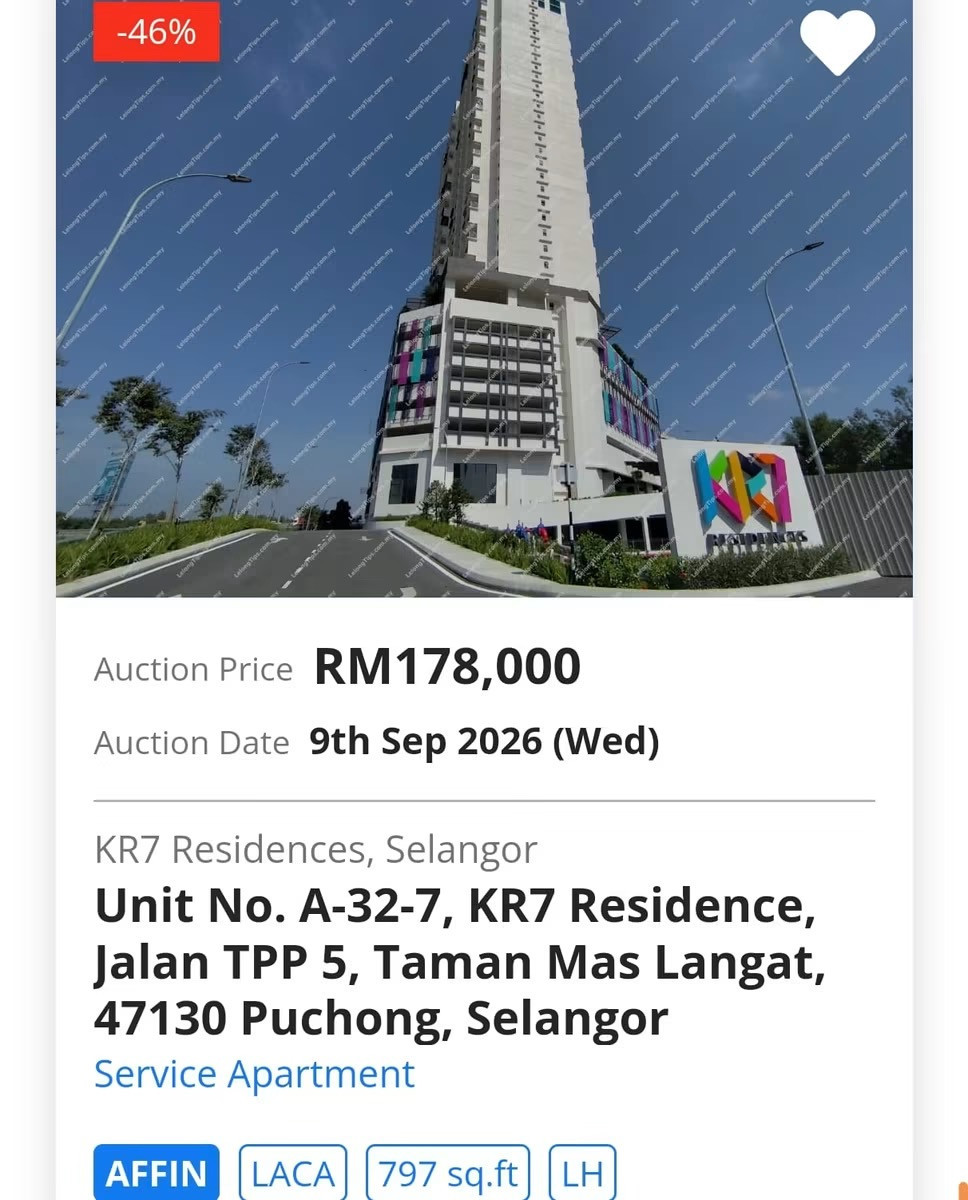Tap the LH tenure chip
The width and height of the screenshot is (968, 1200).
click(583, 1173)
